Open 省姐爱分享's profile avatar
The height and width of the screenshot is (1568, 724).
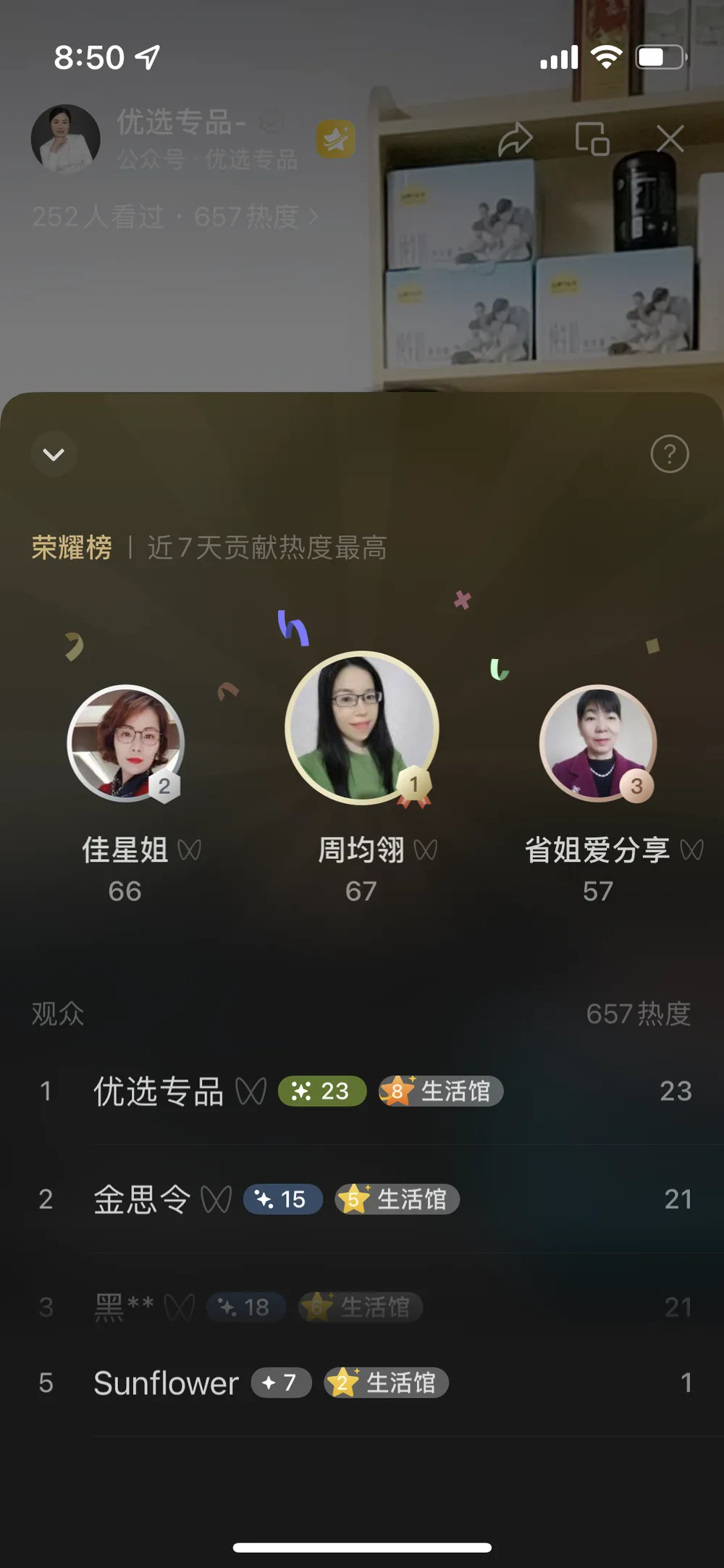click(598, 743)
